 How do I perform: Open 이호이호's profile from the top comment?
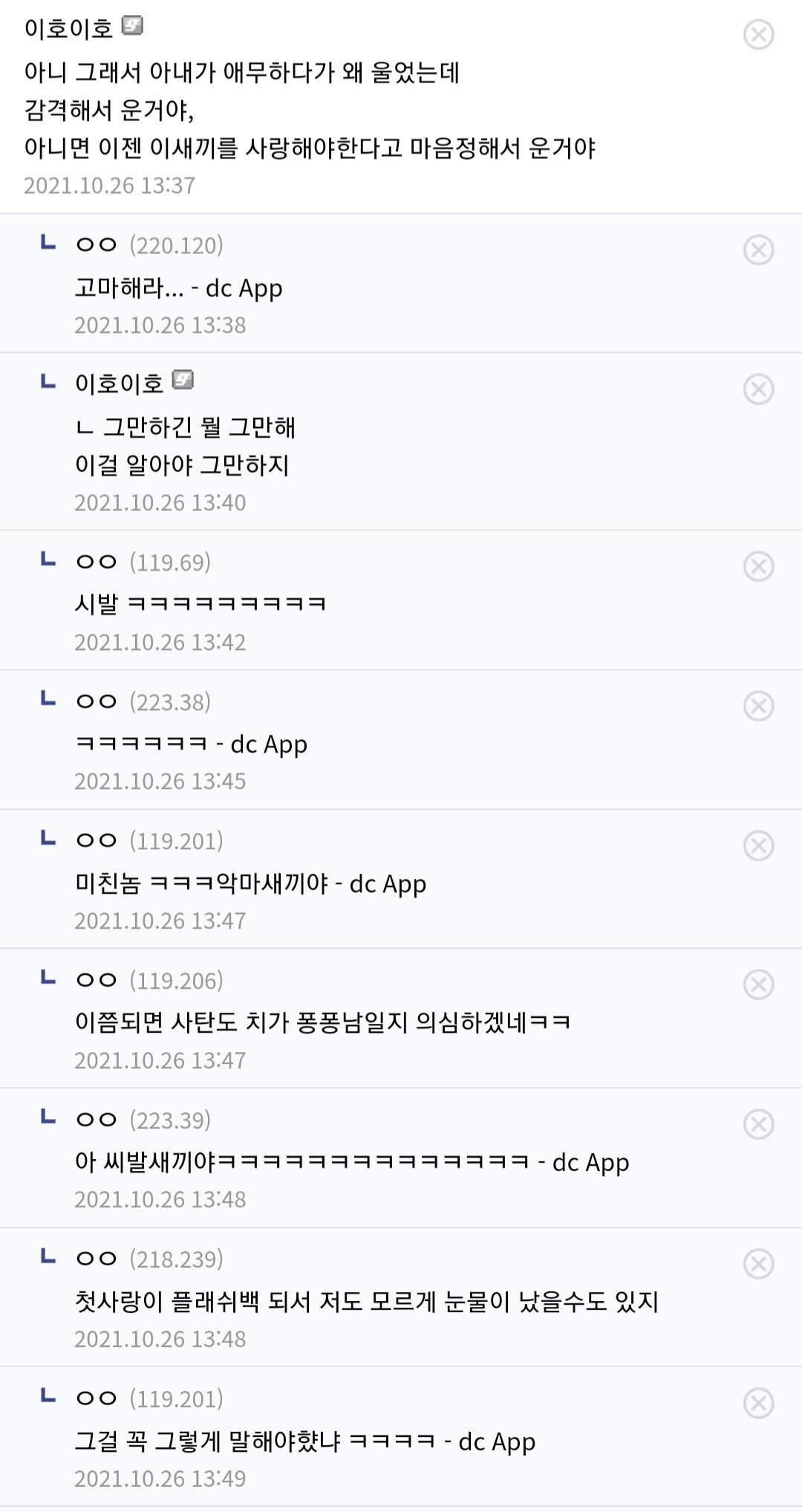pos(68,28)
